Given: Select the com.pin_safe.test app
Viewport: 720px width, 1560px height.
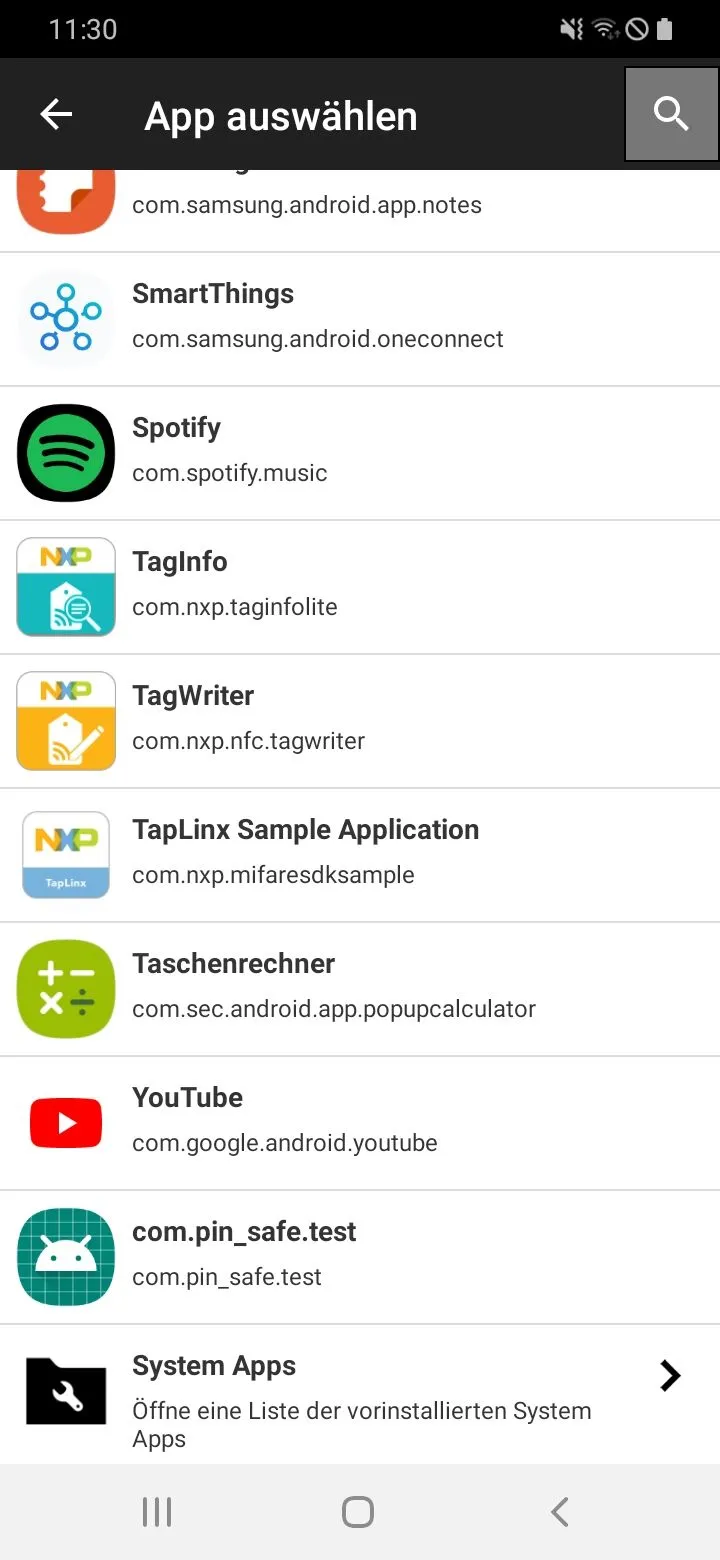Looking at the screenshot, I should [x=360, y=1257].
